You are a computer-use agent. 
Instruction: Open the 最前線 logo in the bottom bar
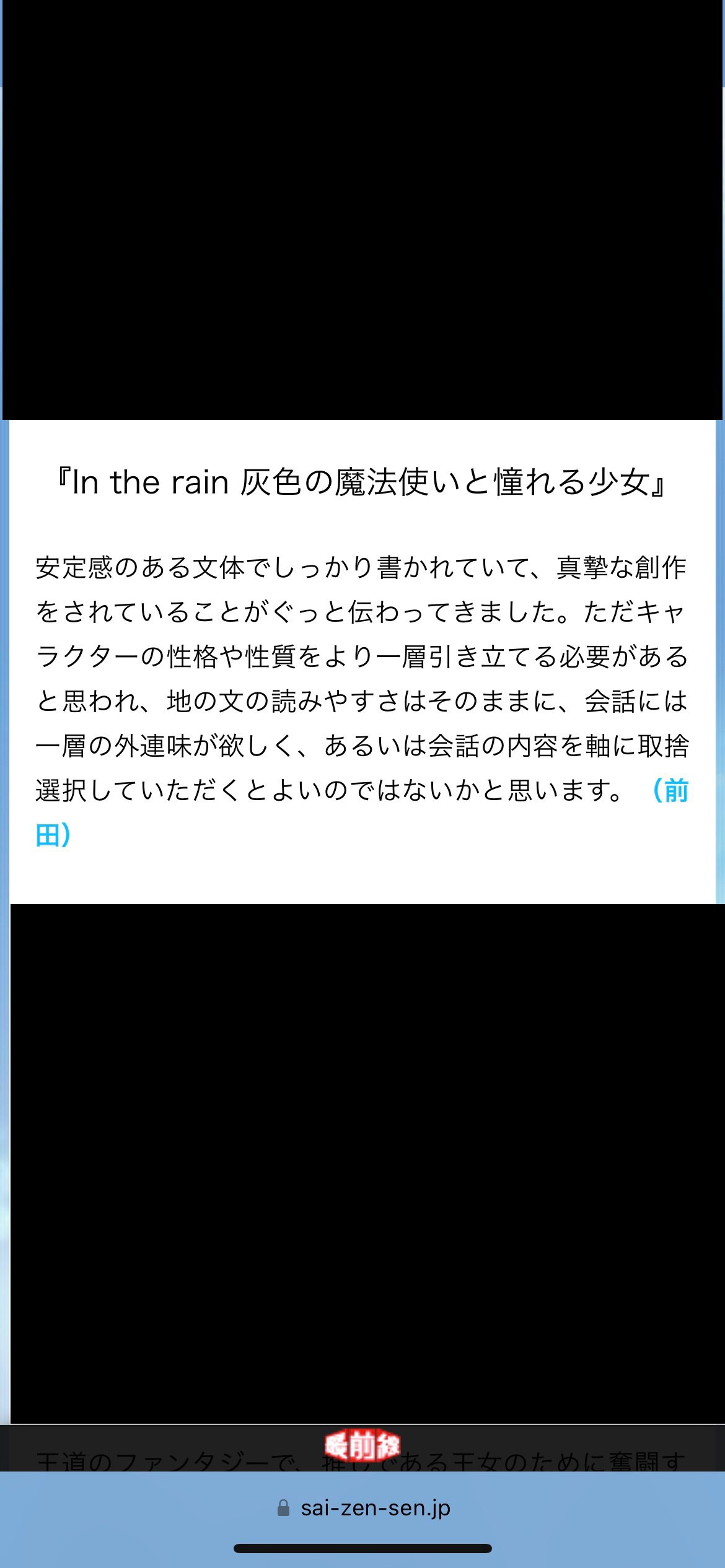(362, 1446)
